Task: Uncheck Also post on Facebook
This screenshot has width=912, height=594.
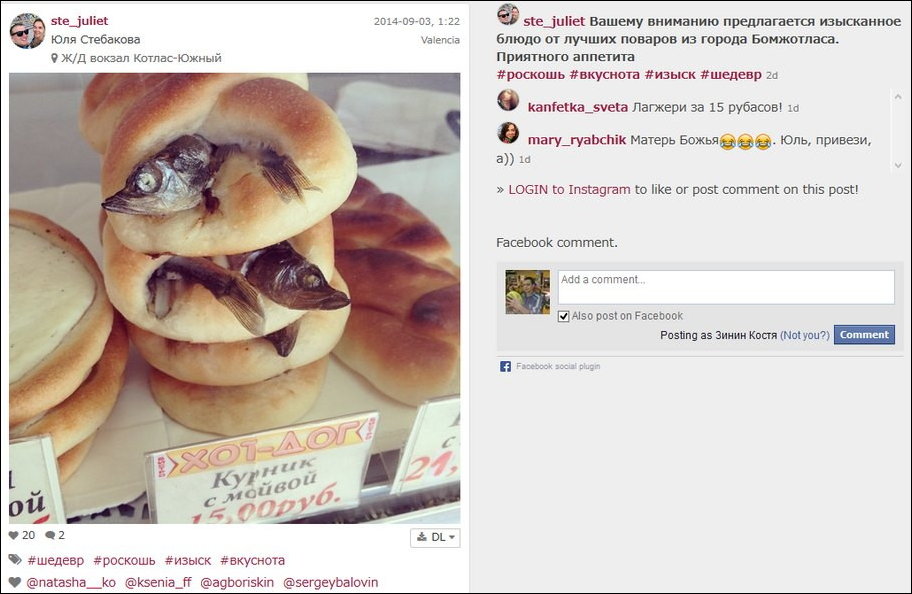Action: point(564,316)
